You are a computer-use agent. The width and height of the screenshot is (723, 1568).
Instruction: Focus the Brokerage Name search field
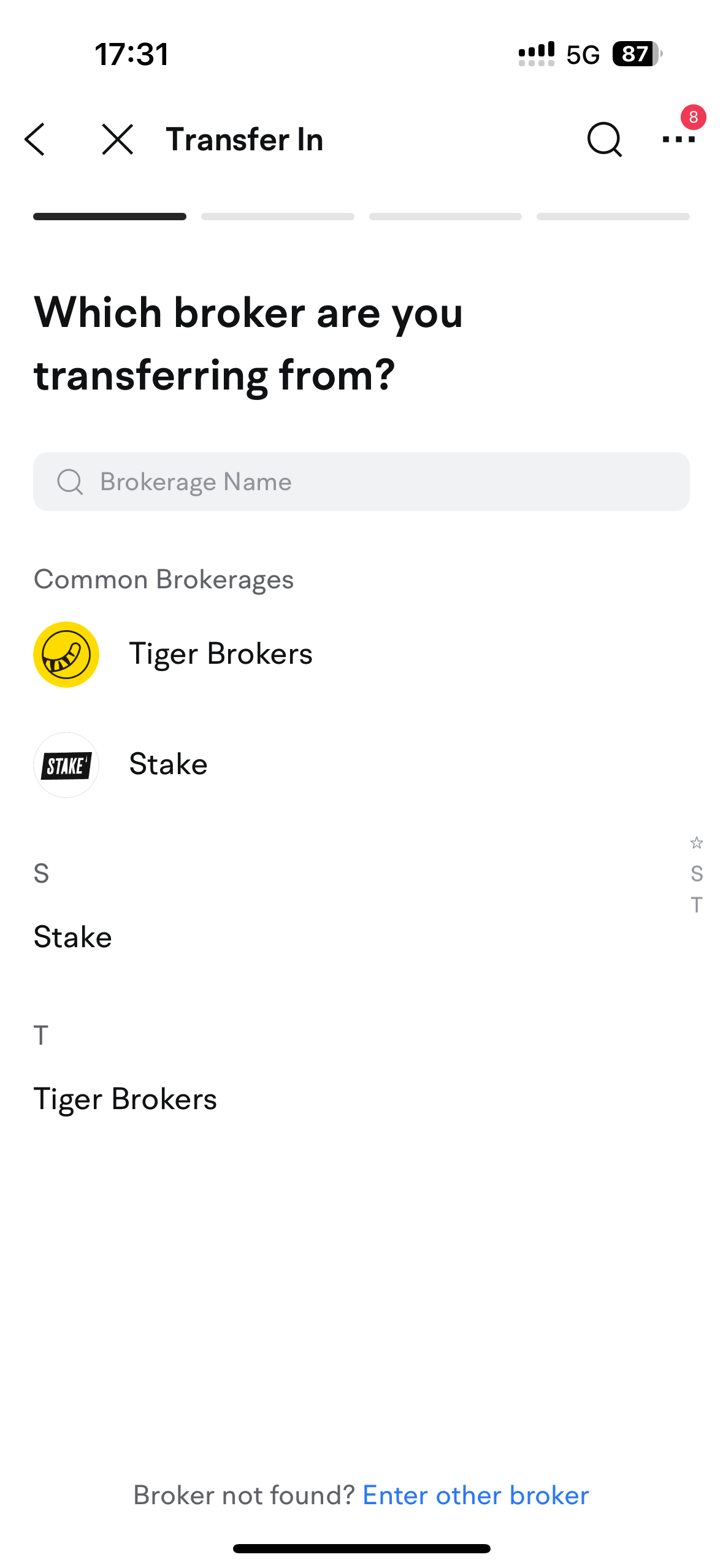(361, 482)
